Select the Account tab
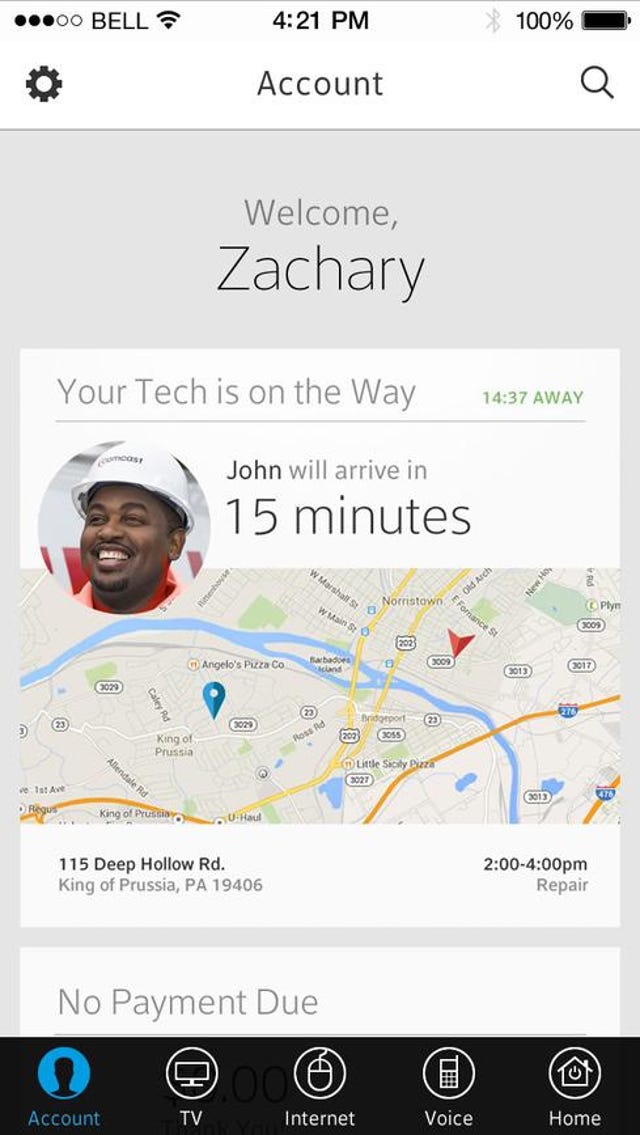This screenshot has height=1135, width=640. (64, 1087)
